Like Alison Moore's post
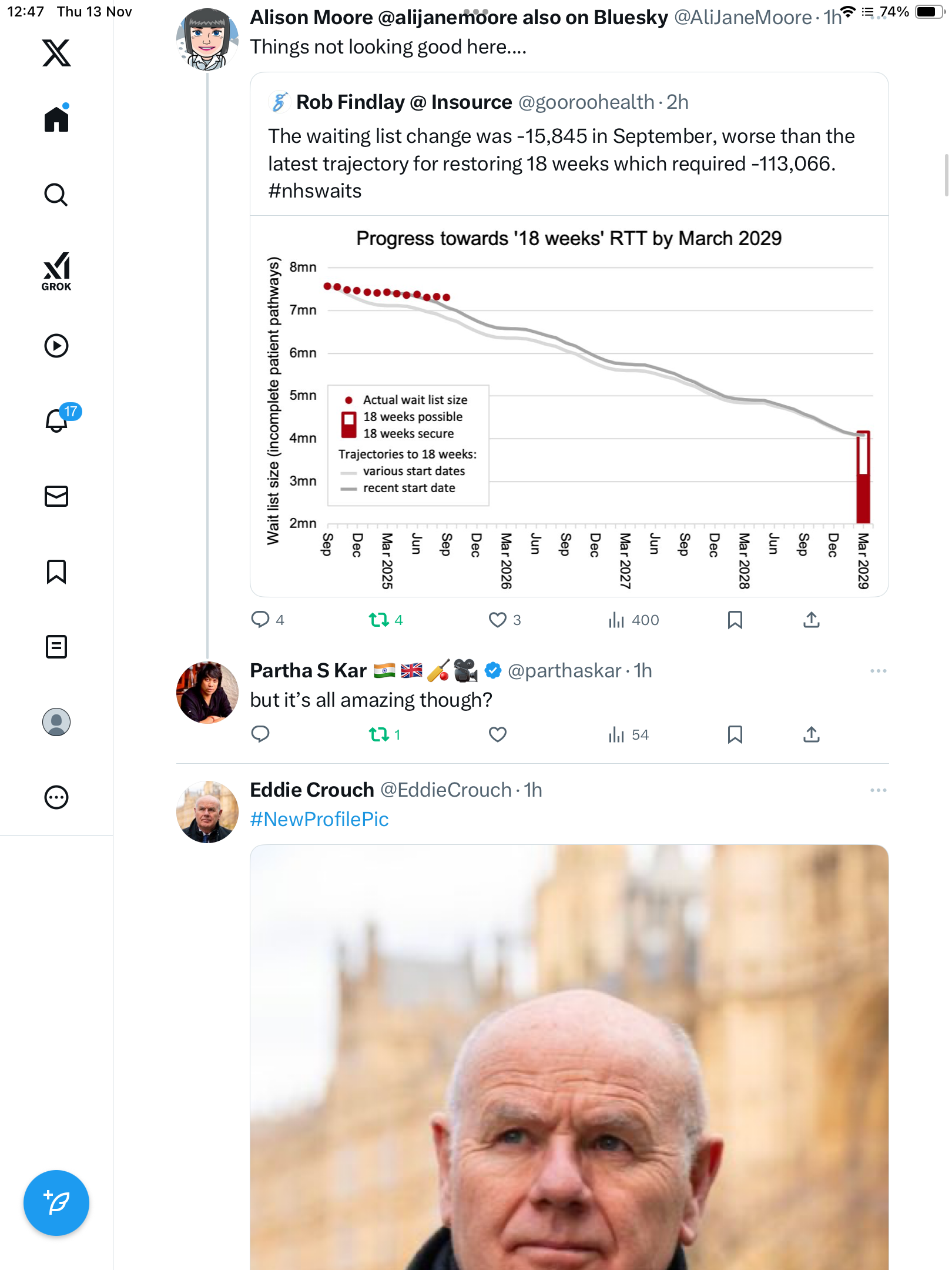Viewport: 952px width, 1270px height. (x=497, y=620)
